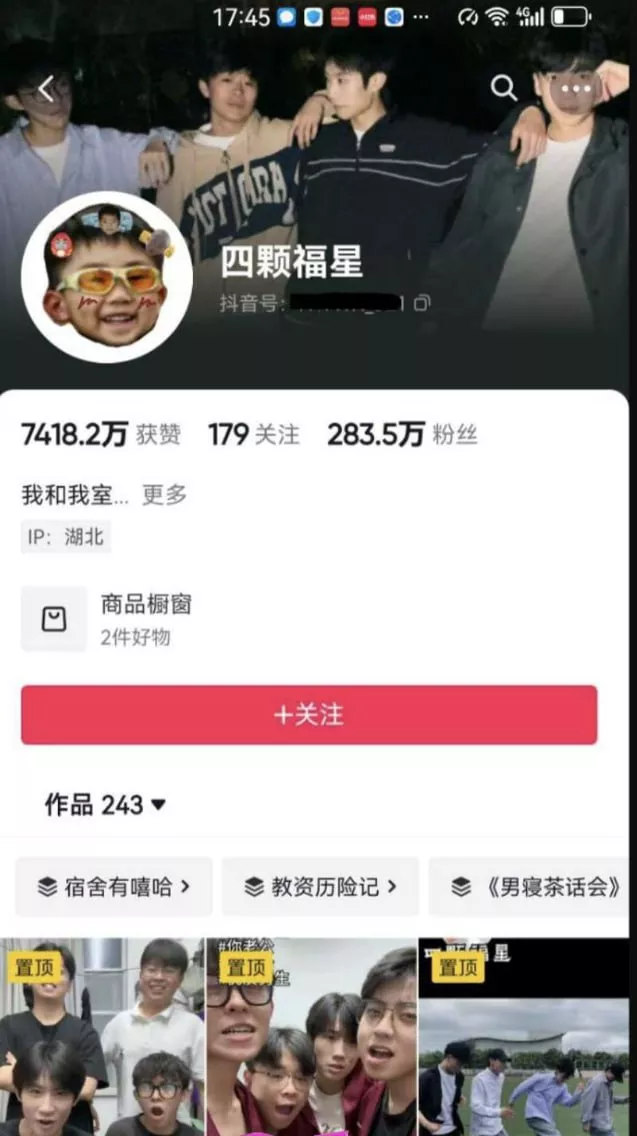The image size is (637, 1136).
Task: Copy the 抖音号 ID
Action: pos(423,303)
